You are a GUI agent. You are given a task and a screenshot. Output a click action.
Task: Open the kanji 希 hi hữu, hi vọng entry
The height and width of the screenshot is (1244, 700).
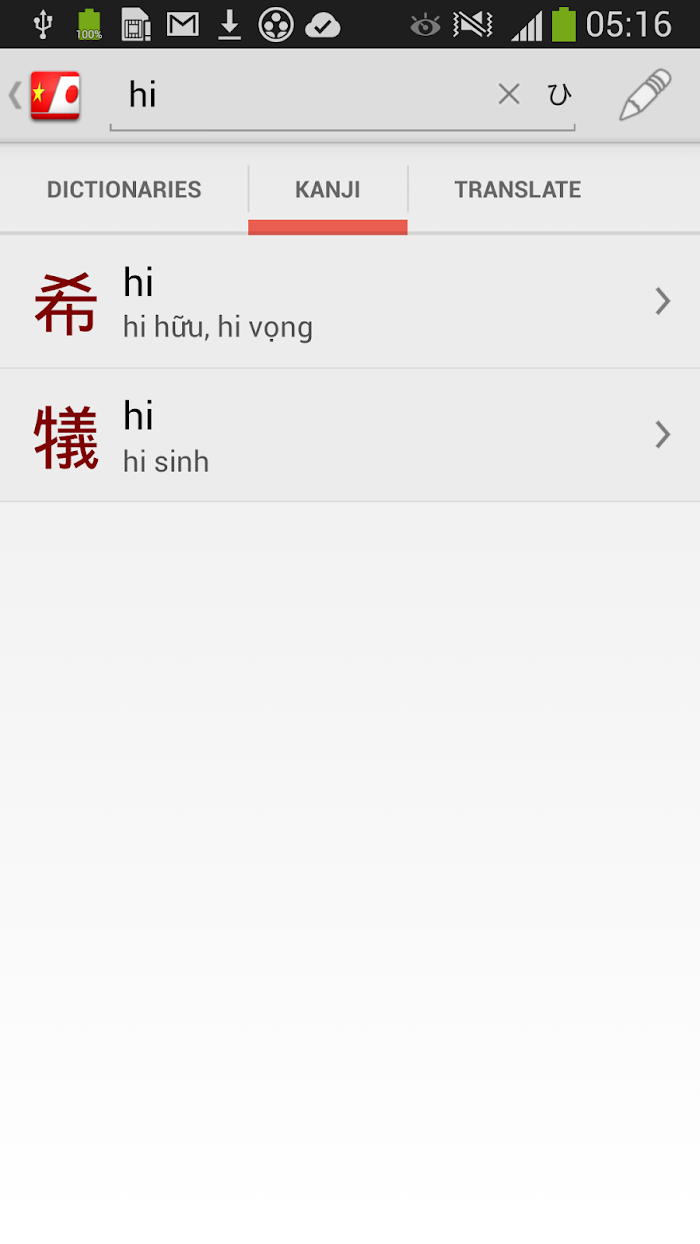(350, 302)
